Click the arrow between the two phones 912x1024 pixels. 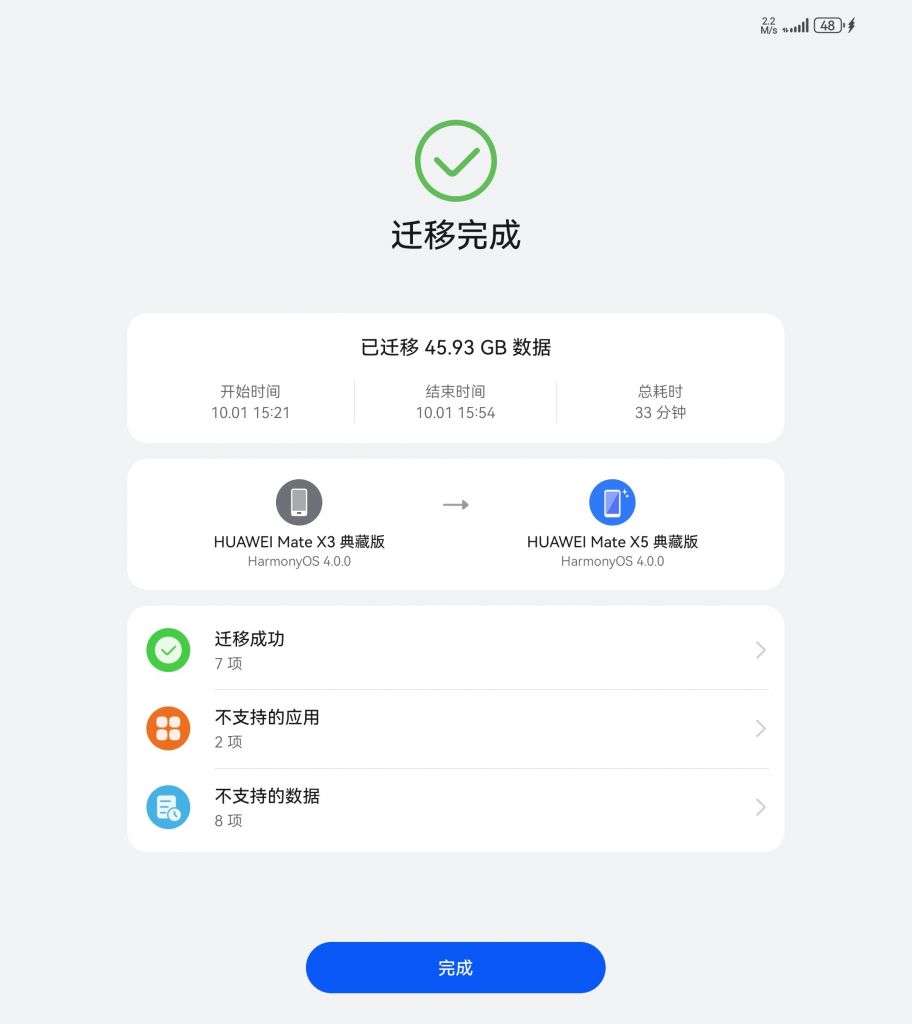pyautogui.click(x=455, y=505)
